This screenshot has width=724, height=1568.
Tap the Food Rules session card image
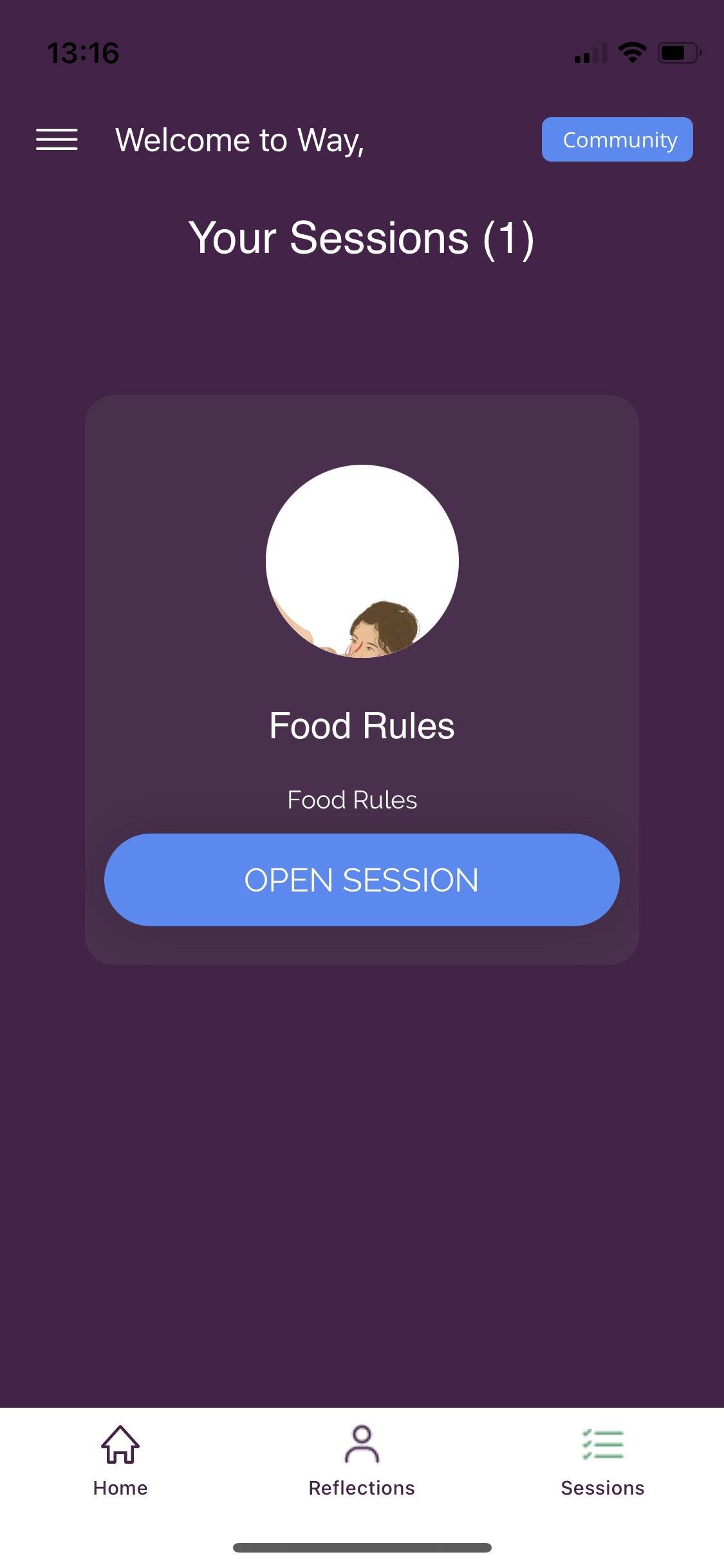pyautogui.click(x=362, y=561)
